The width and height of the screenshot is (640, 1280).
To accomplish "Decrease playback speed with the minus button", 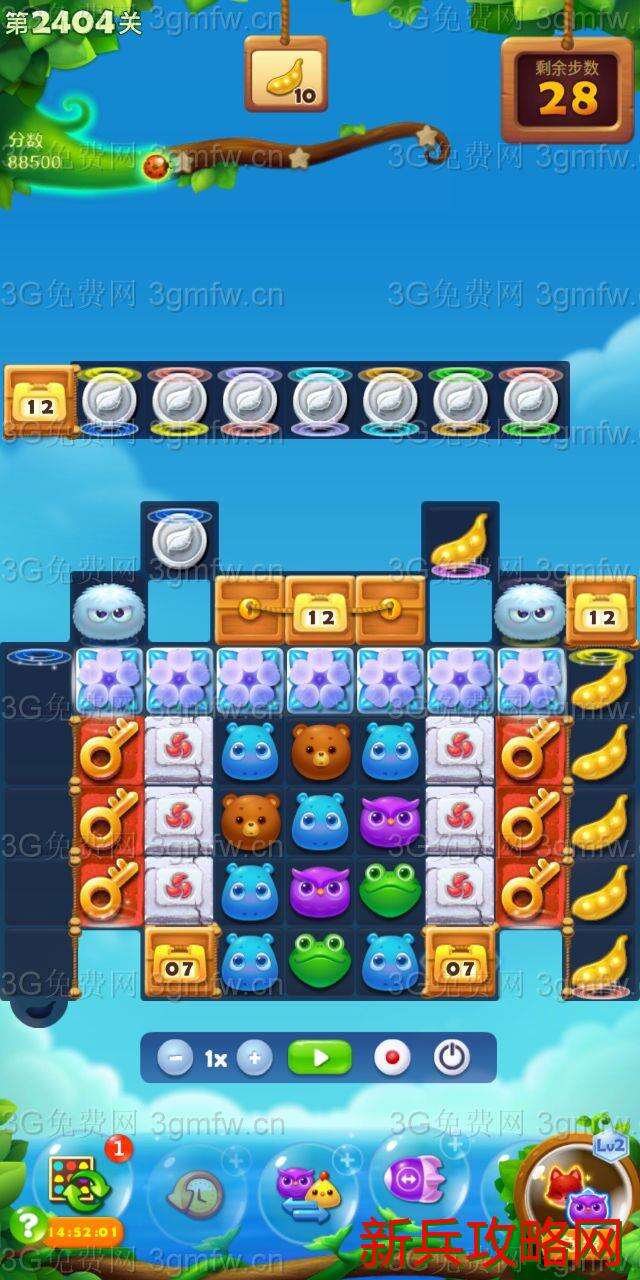I will tap(175, 1058).
